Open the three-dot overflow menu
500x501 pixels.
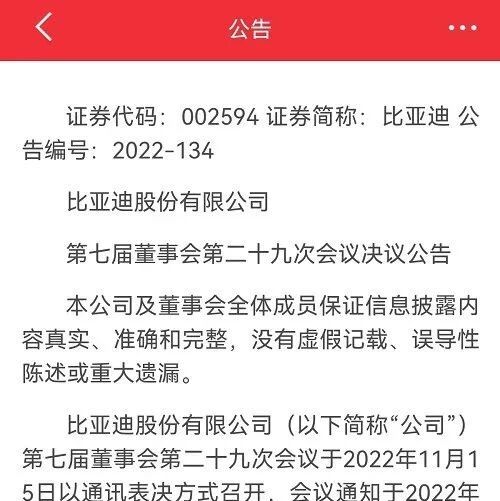(463, 28)
